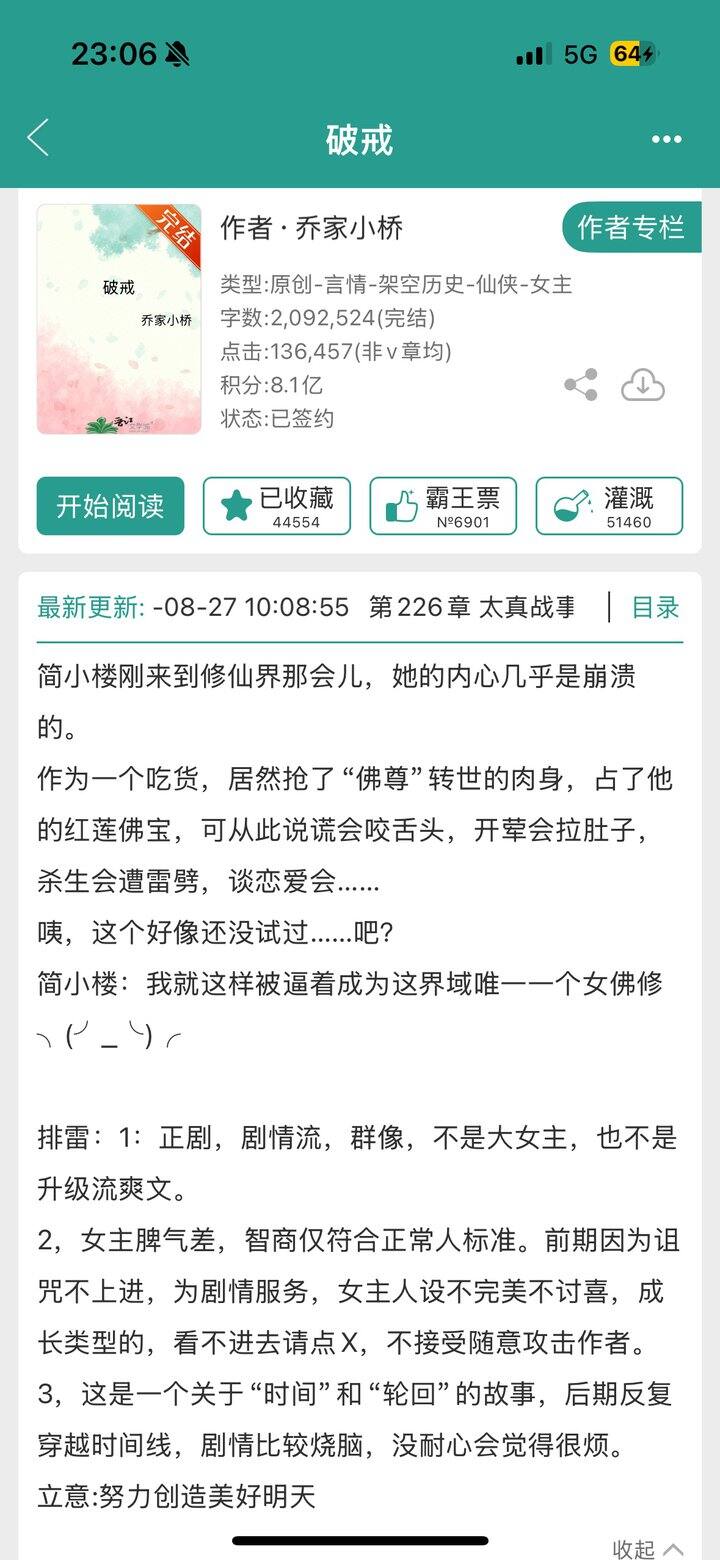This screenshot has width=720, height=1560.
Task: Tap 开始阅读 to start reading
Action: 111,506
